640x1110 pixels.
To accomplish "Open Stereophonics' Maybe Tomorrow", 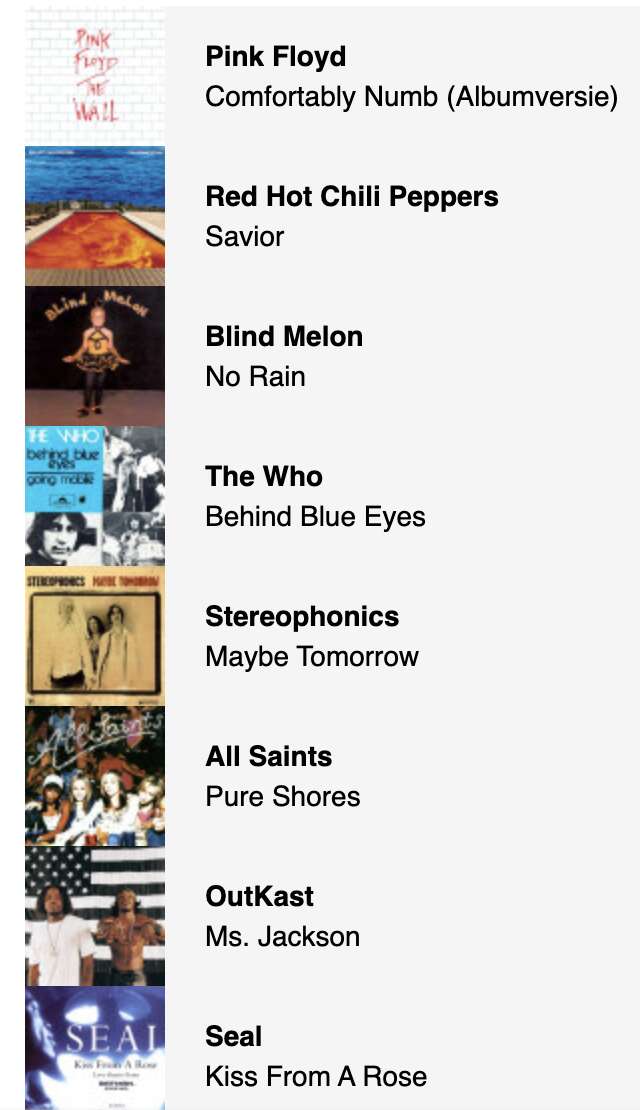I will [x=312, y=657].
